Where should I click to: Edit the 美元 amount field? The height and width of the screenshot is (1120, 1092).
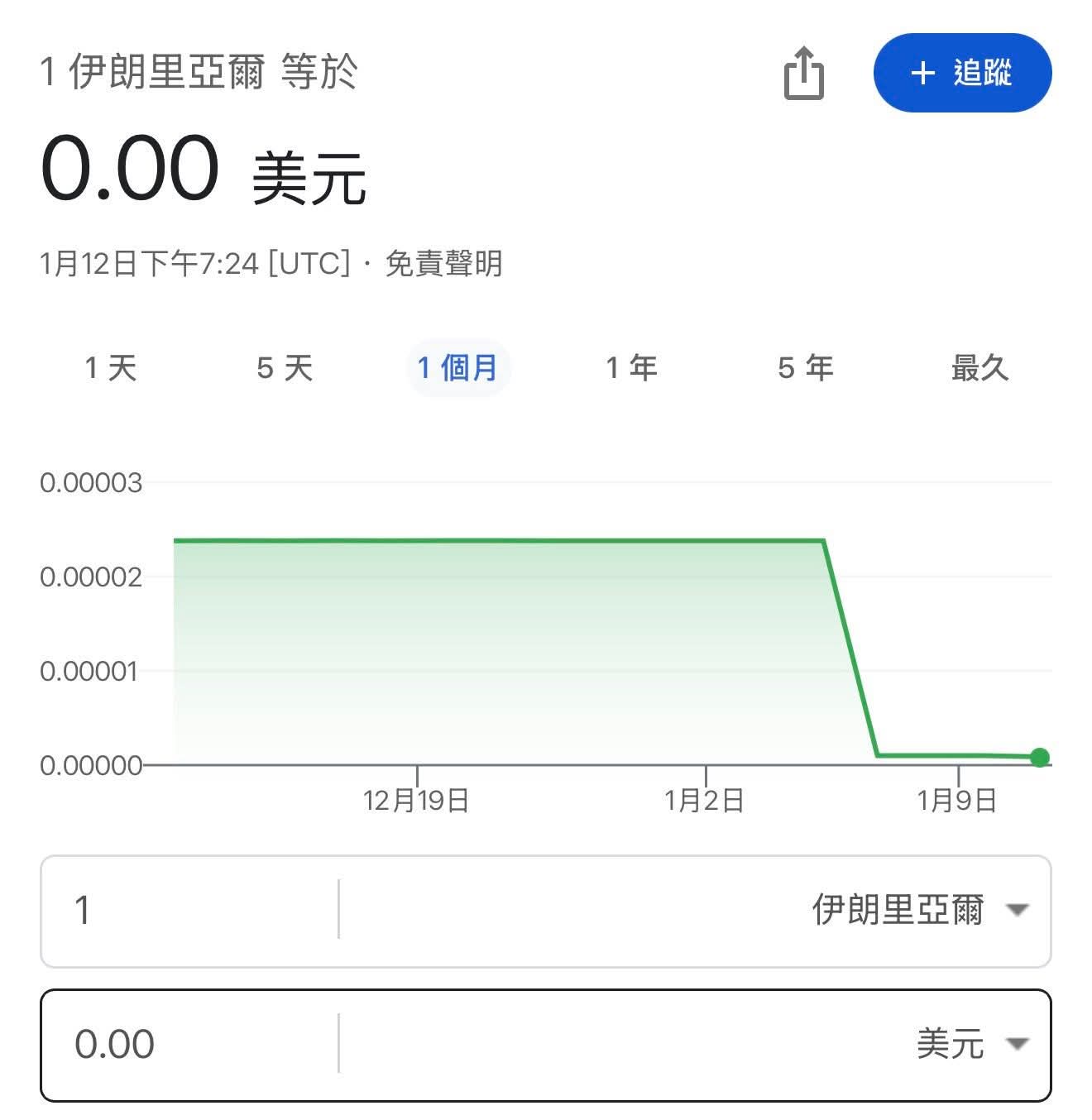(x=190, y=1044)
